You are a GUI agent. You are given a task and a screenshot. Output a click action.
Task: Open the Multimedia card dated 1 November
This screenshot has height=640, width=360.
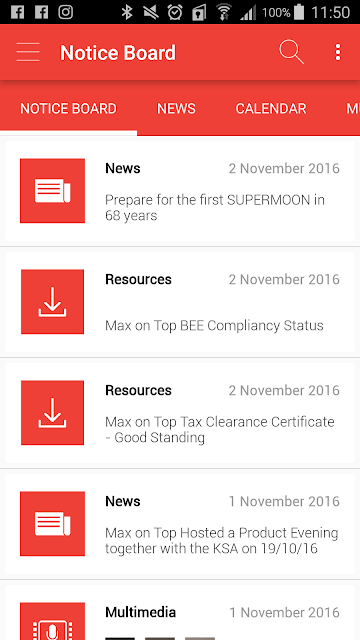click(180, 613)
